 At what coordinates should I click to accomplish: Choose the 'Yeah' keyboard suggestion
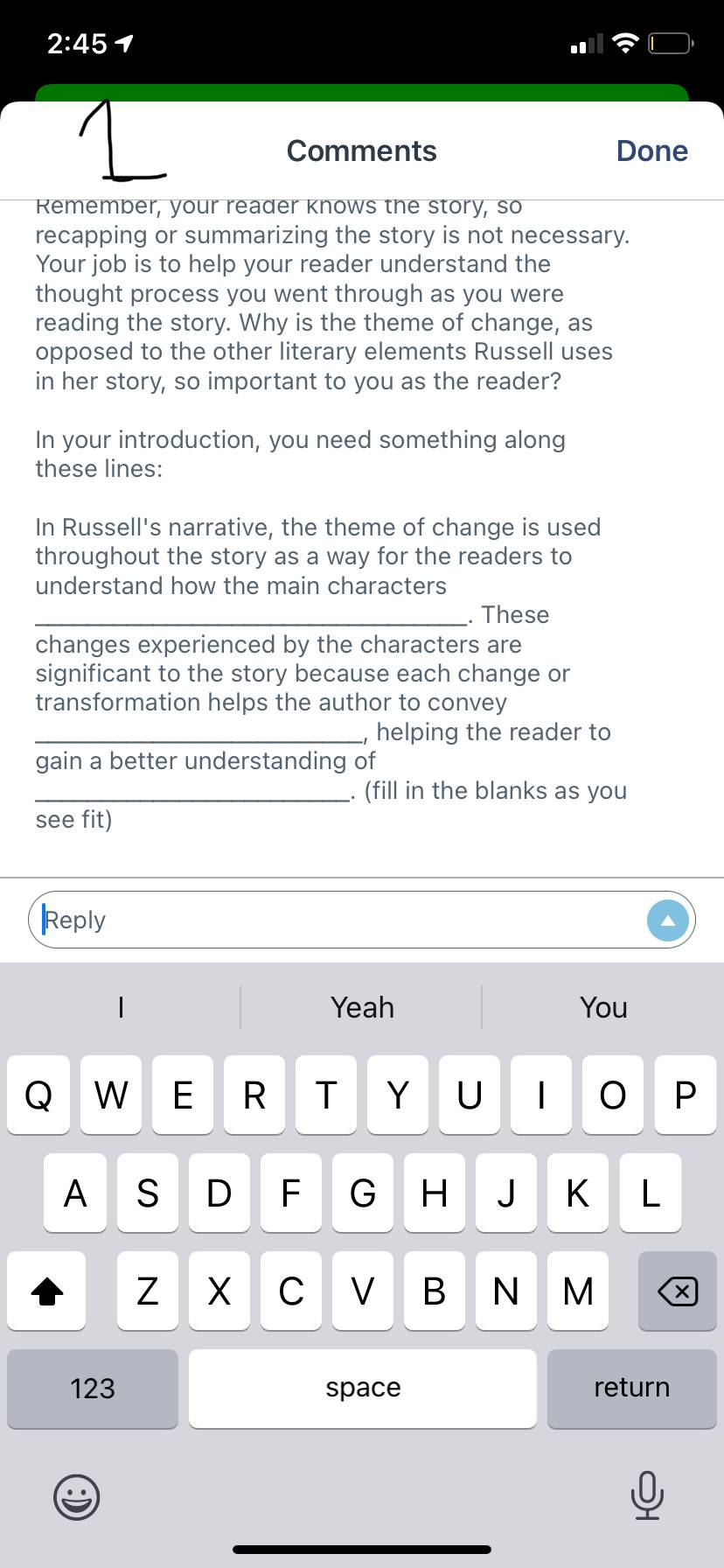coord(362,1007)
